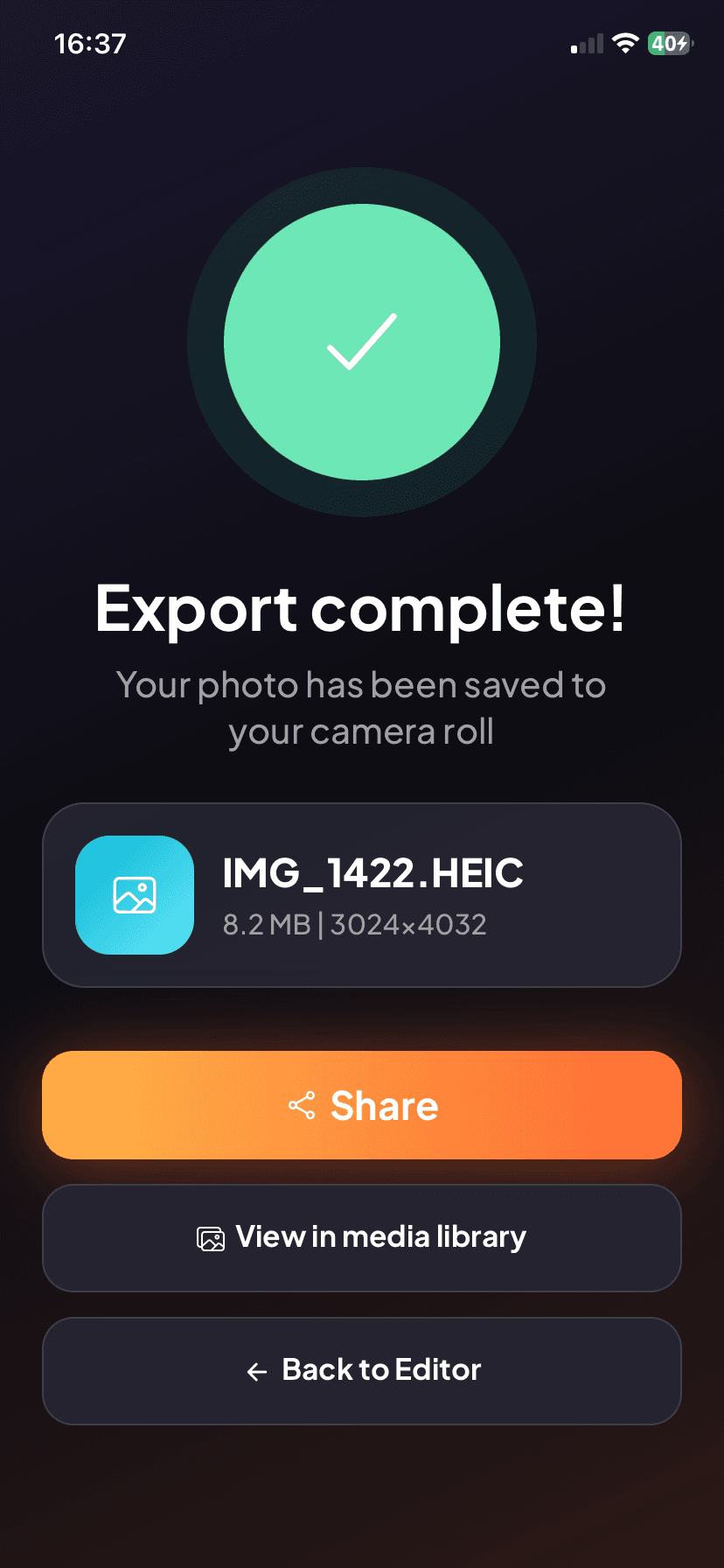Click the clock showing 16:37

(90, 43)
